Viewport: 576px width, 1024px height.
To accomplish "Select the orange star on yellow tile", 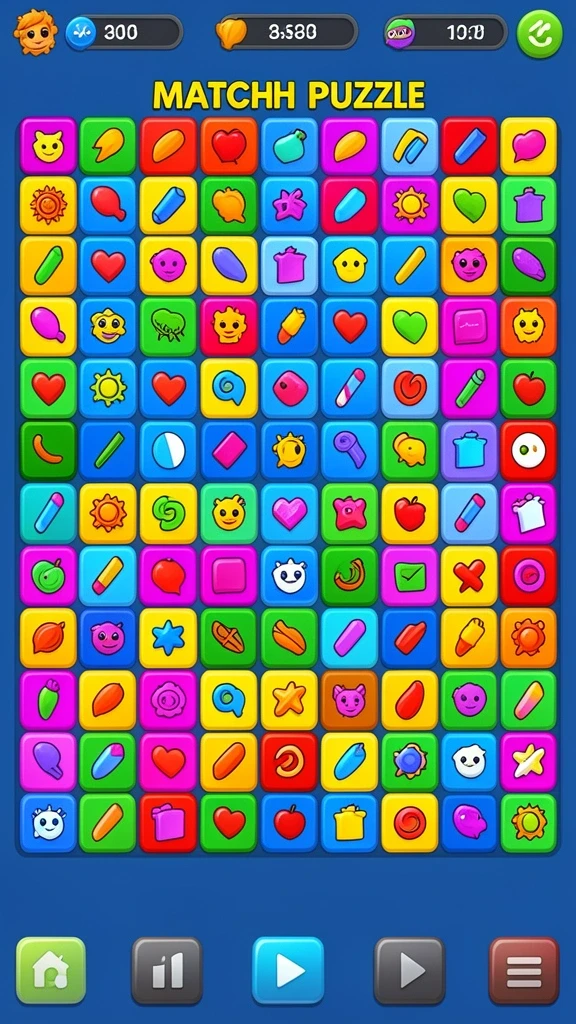I will coord(289,699).
